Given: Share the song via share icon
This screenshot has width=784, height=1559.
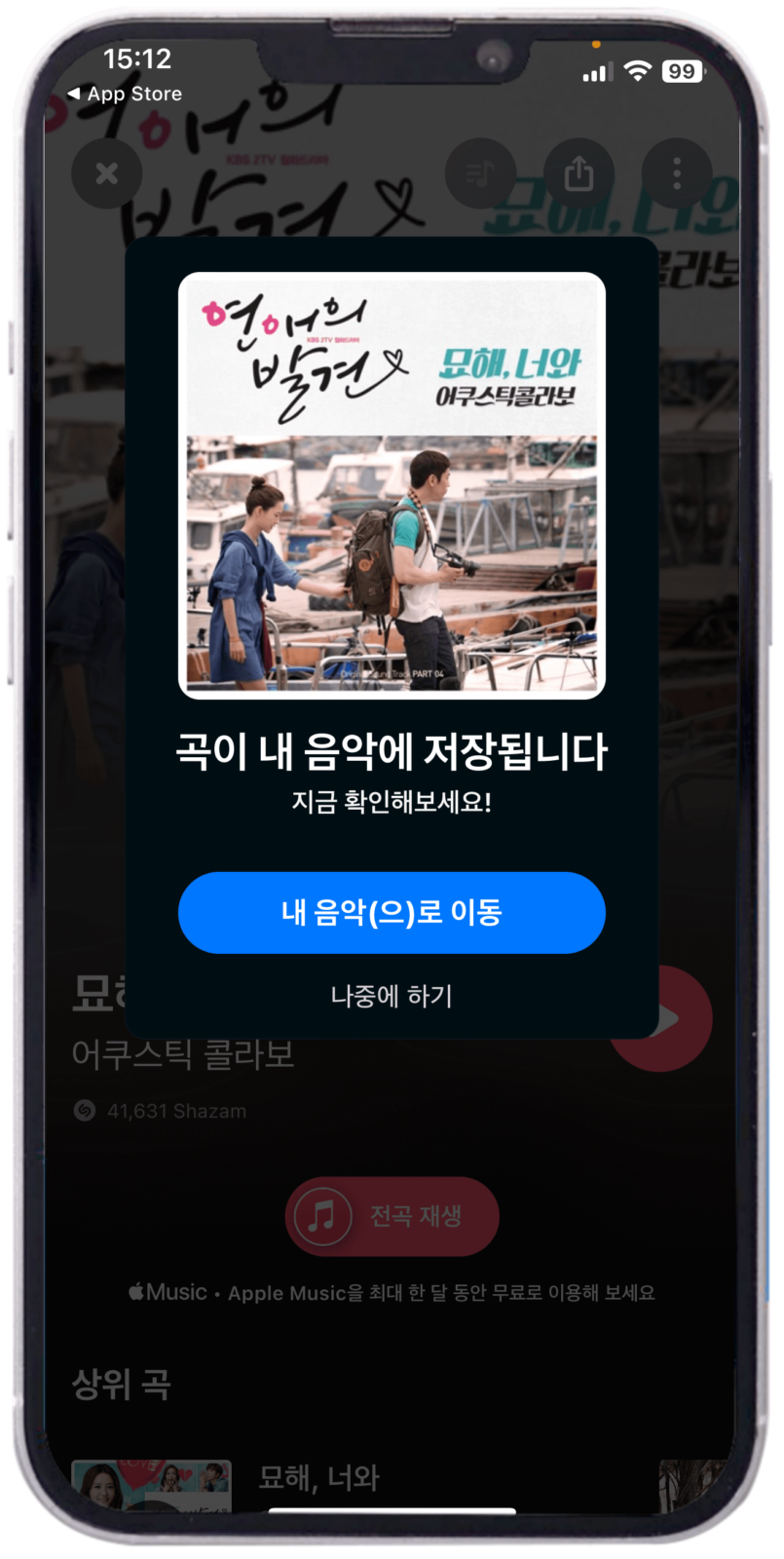Looking at the screenshot, I should 579,174.
